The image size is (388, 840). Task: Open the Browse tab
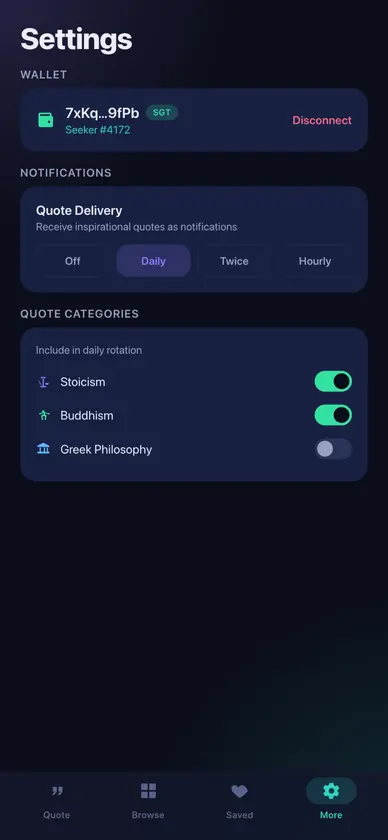coord(148,800)
